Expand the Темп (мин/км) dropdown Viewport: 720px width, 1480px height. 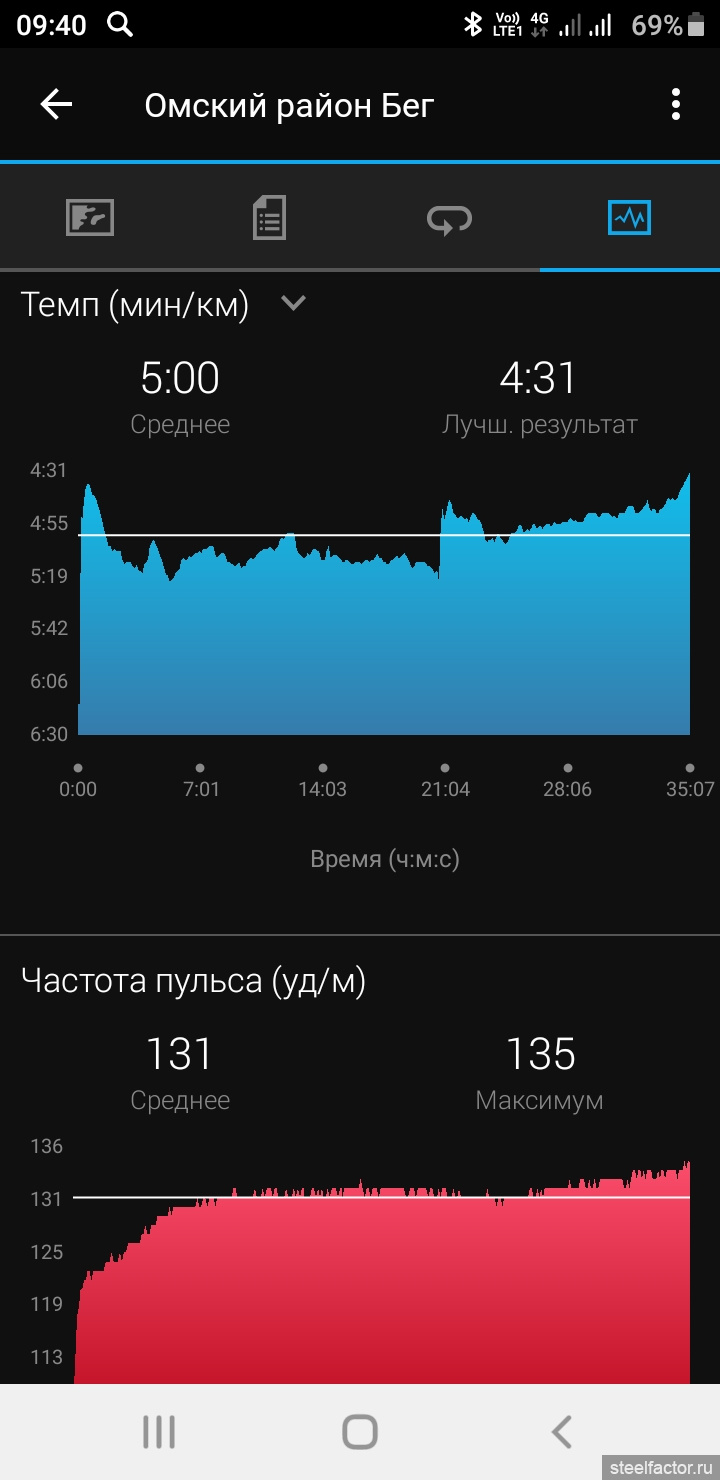coord(293,303)
